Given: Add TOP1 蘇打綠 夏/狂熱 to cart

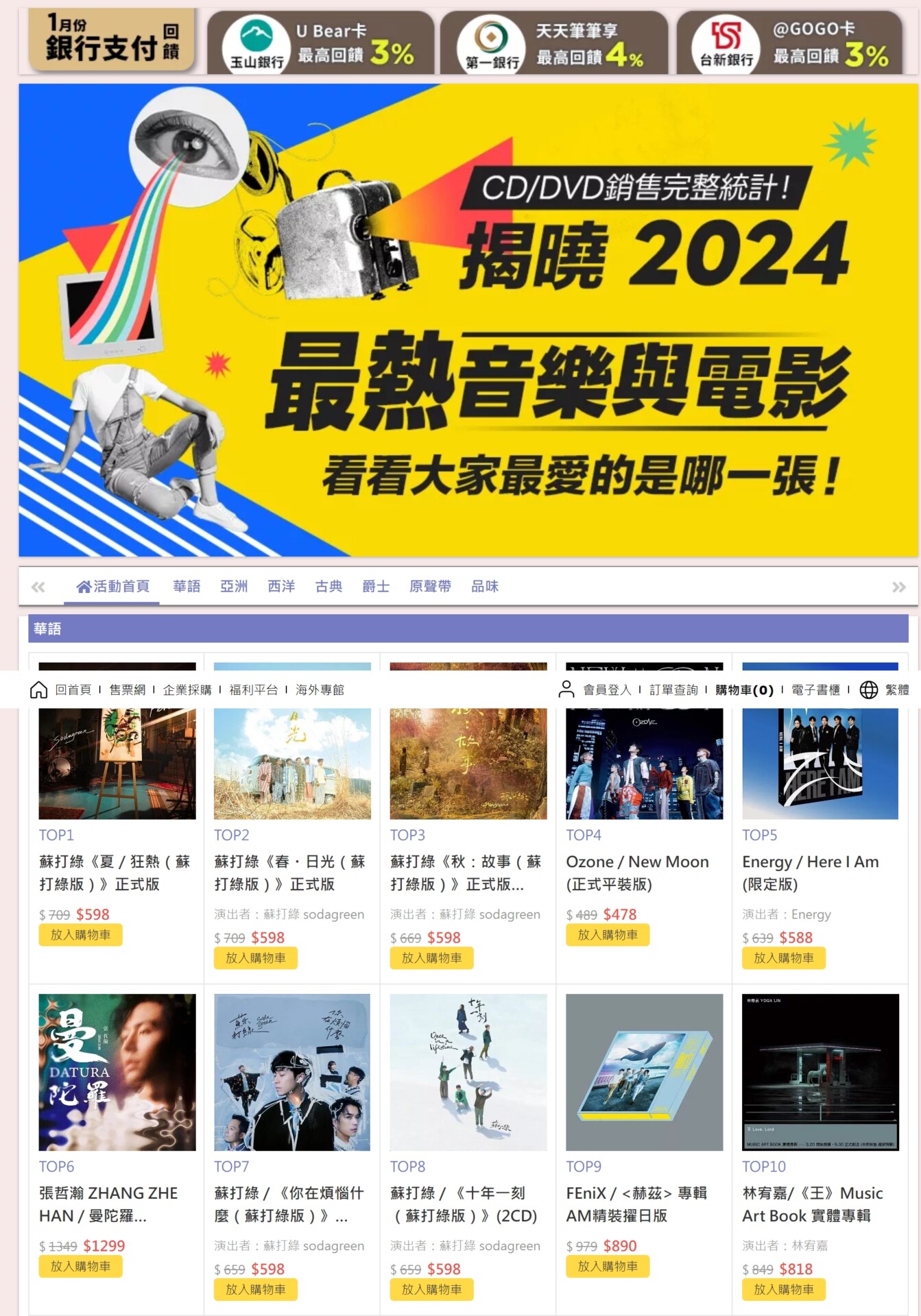Looking at the screenshot, I should 80,935.
